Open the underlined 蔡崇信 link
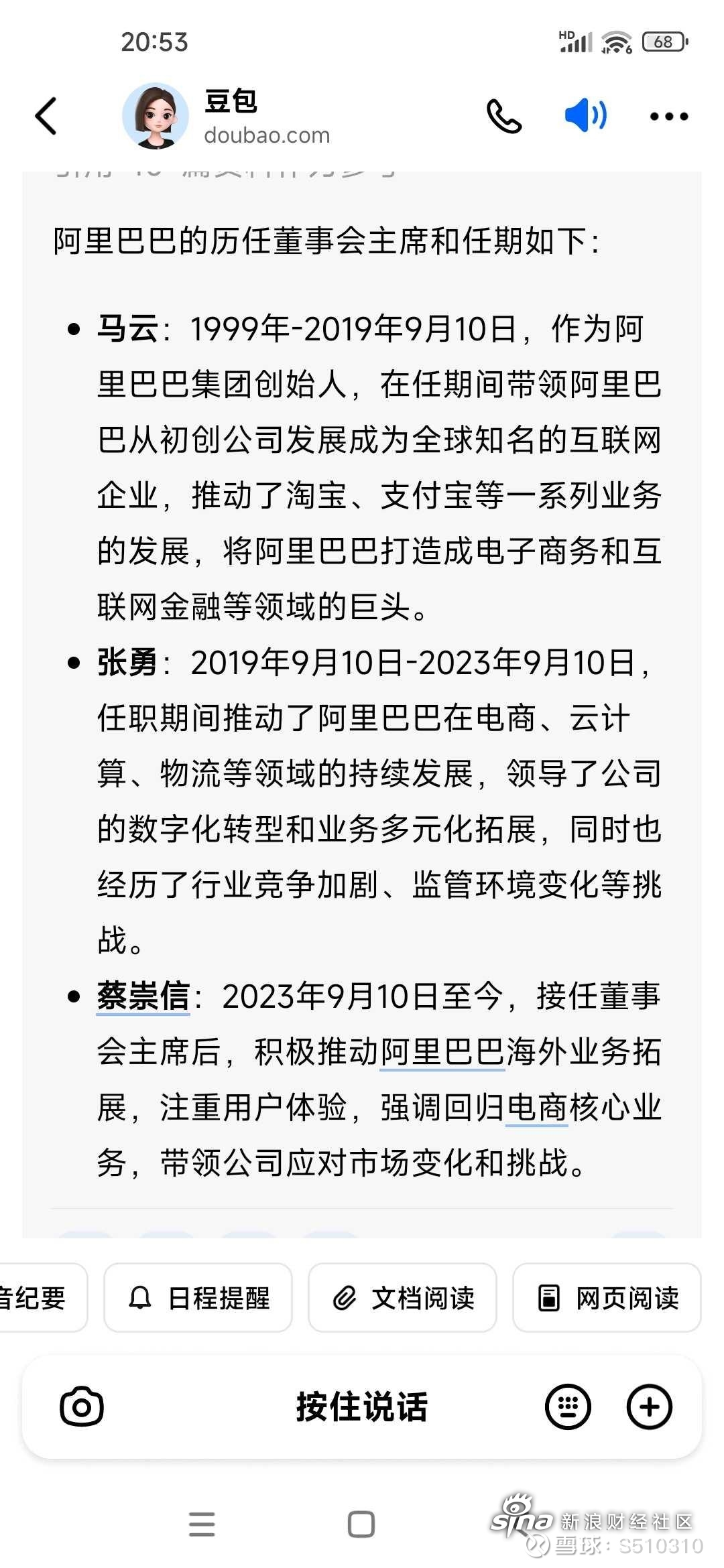Screen dimensions: 724x1568 click(x=143, y=996)
